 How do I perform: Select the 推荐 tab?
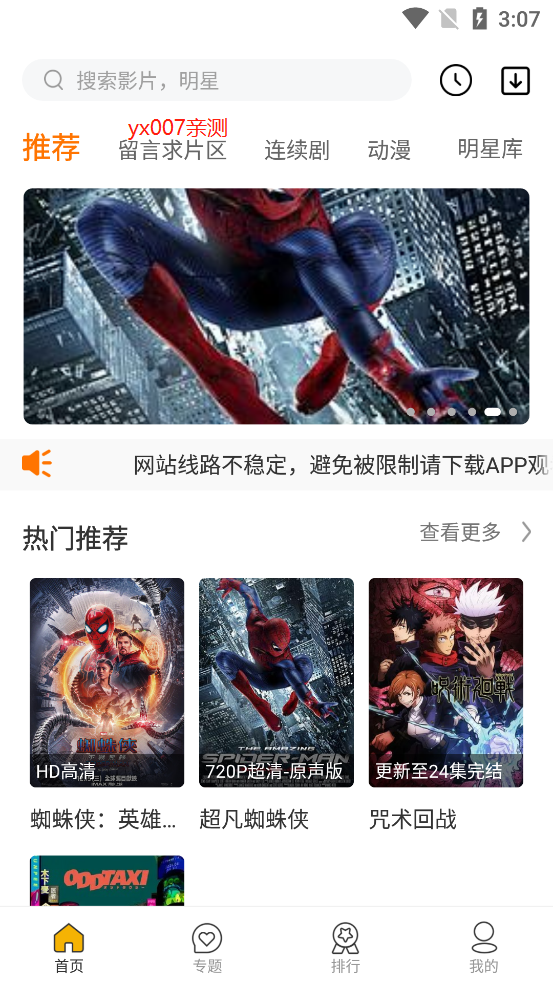[x=51, y=147]
